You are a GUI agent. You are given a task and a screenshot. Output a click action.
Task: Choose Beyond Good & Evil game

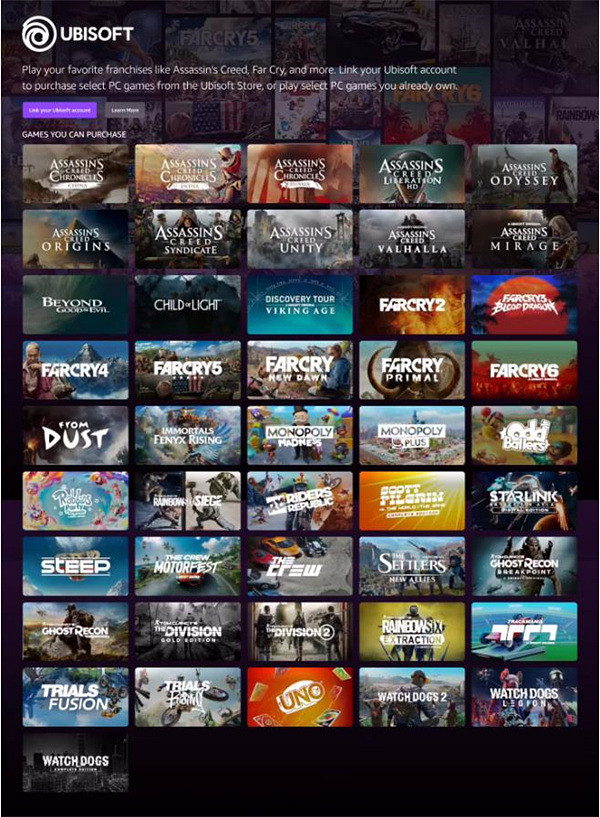point(75,305)
